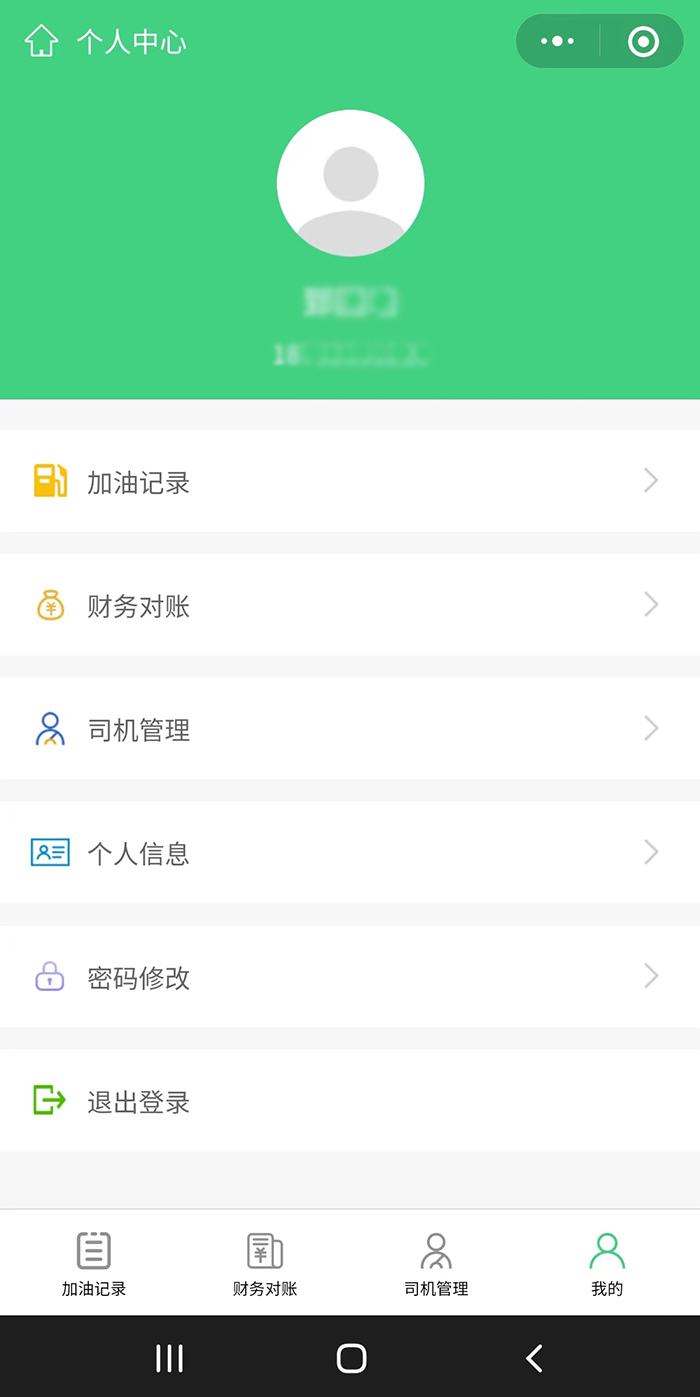This screenshot has height=1397, width=700.
Task: Close the mini program via circle button
Action: click(x=643, y=41)
